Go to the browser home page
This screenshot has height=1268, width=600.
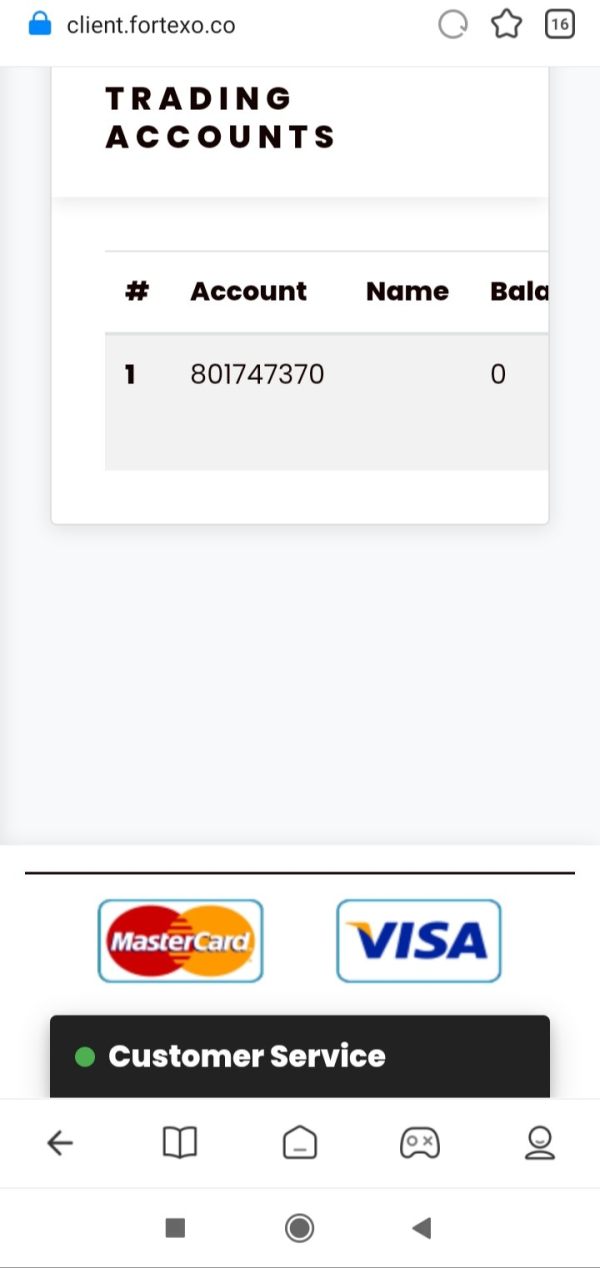[300, 1142]
